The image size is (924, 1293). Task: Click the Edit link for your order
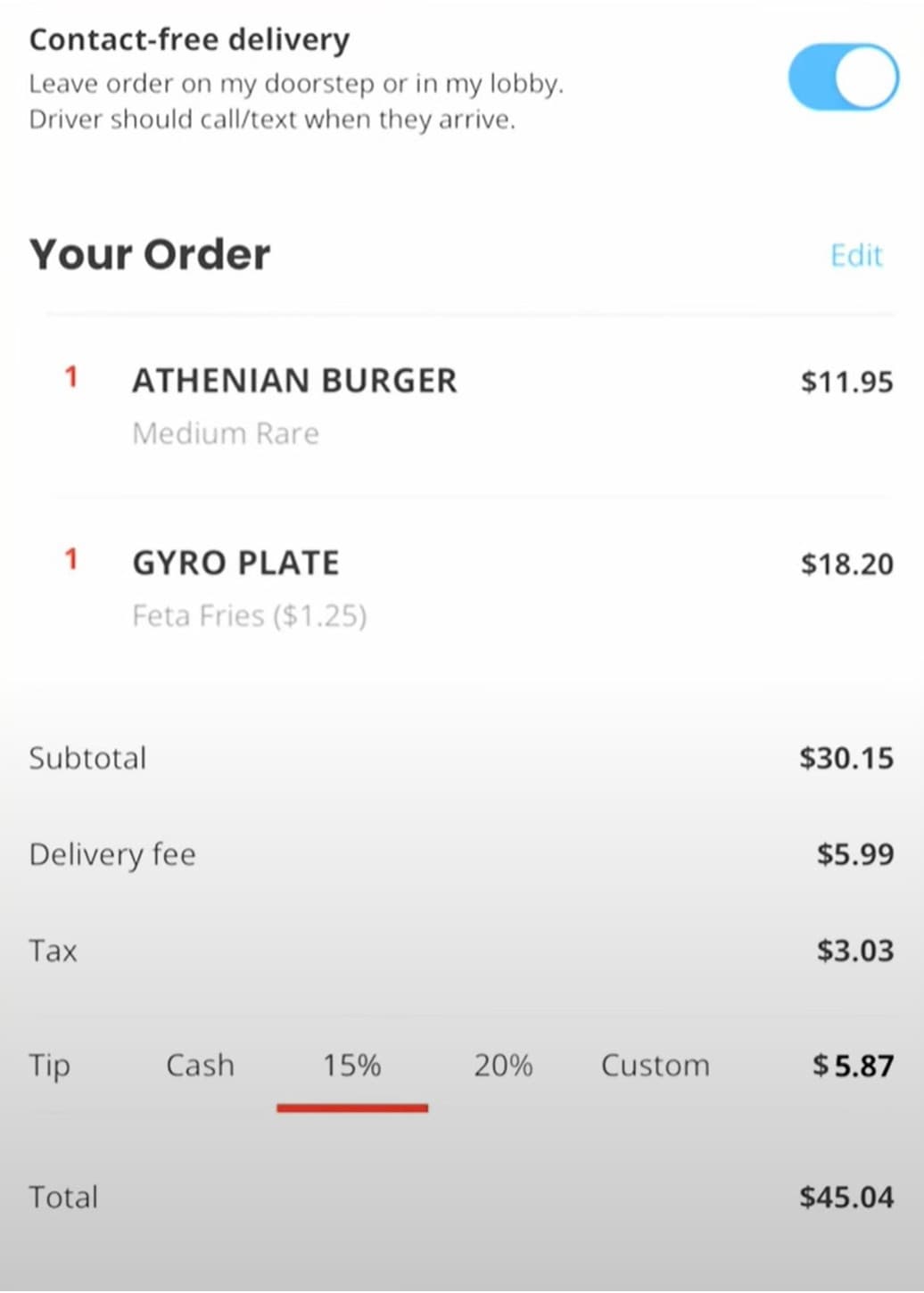point(855,256)
